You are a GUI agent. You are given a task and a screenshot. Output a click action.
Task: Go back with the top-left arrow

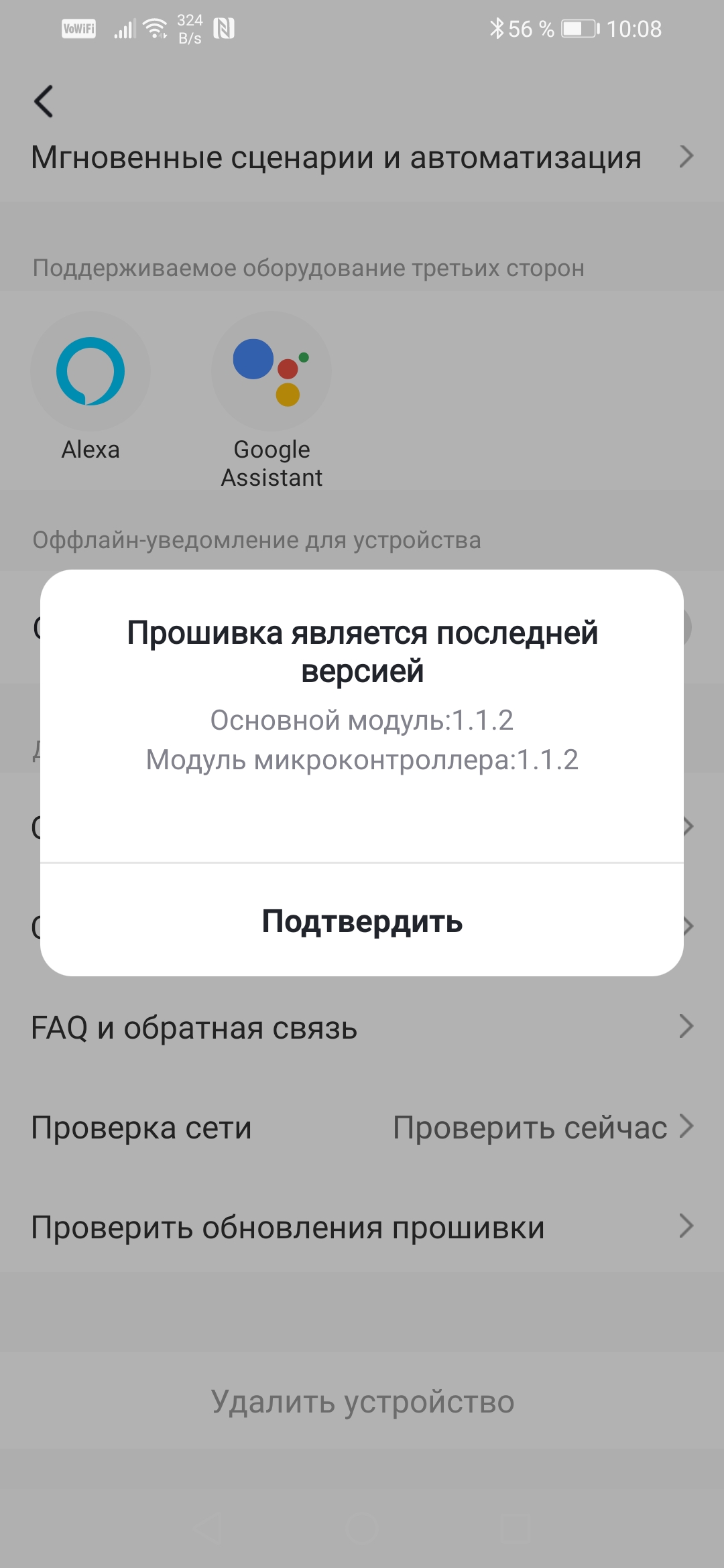click(44, 102)
